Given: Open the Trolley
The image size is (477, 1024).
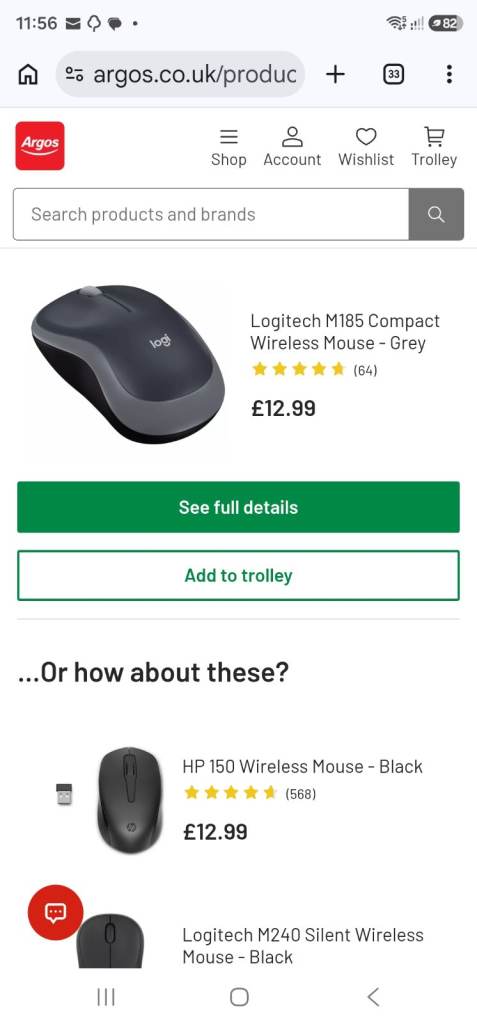Looking at the screenshot, I should click(x=434, y=148).
